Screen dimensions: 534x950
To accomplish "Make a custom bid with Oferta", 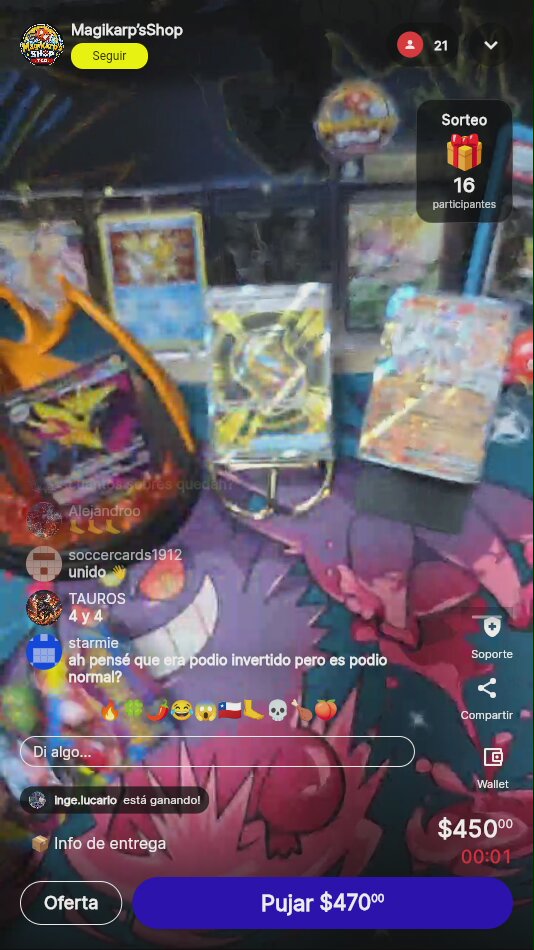I will pos(71,903).
